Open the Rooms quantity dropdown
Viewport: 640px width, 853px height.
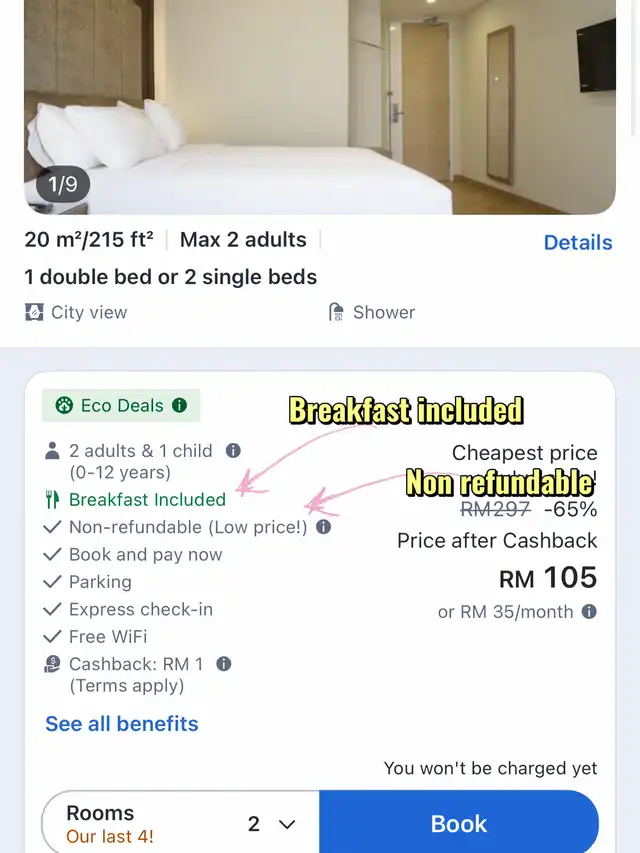pyautogui.click(x=272, y=824)
